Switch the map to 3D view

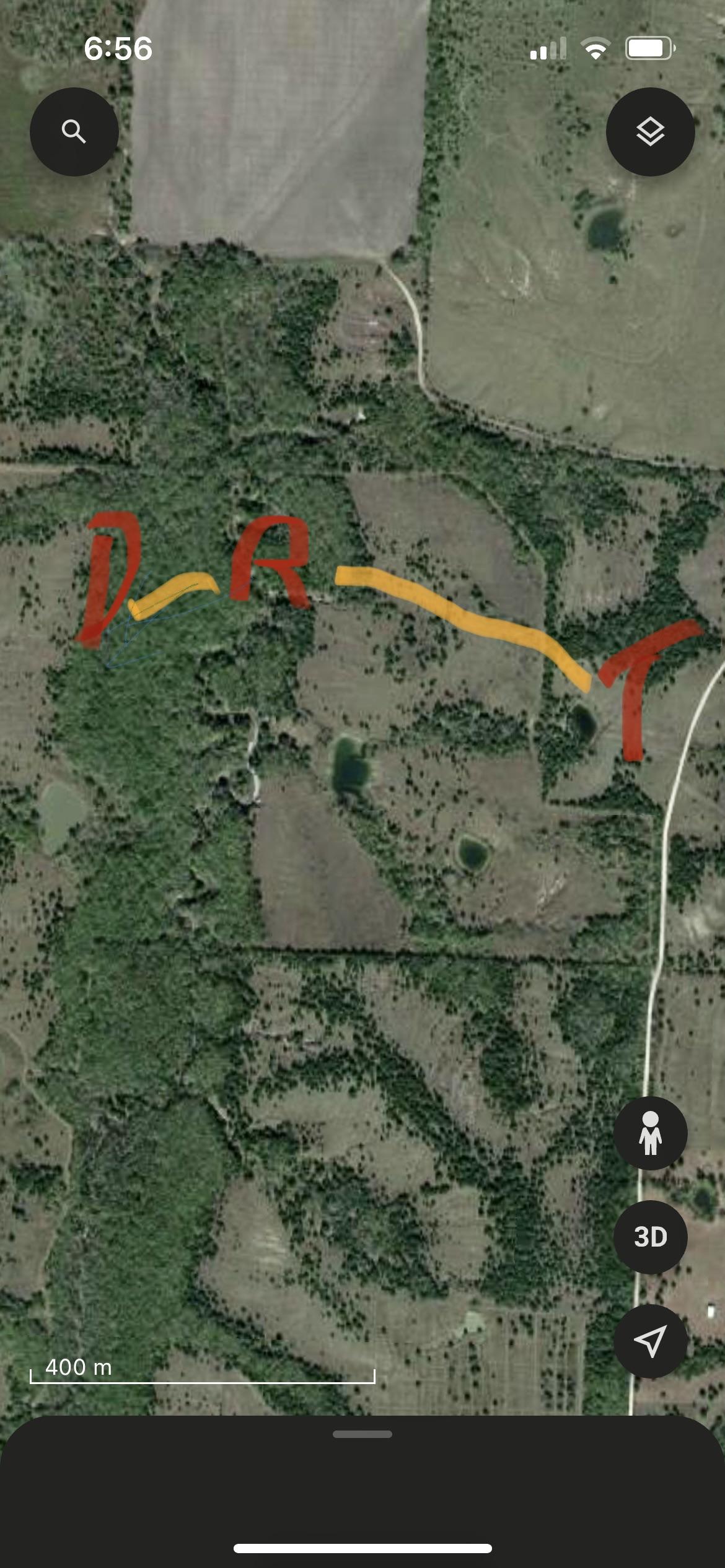tap(650, 1237)
